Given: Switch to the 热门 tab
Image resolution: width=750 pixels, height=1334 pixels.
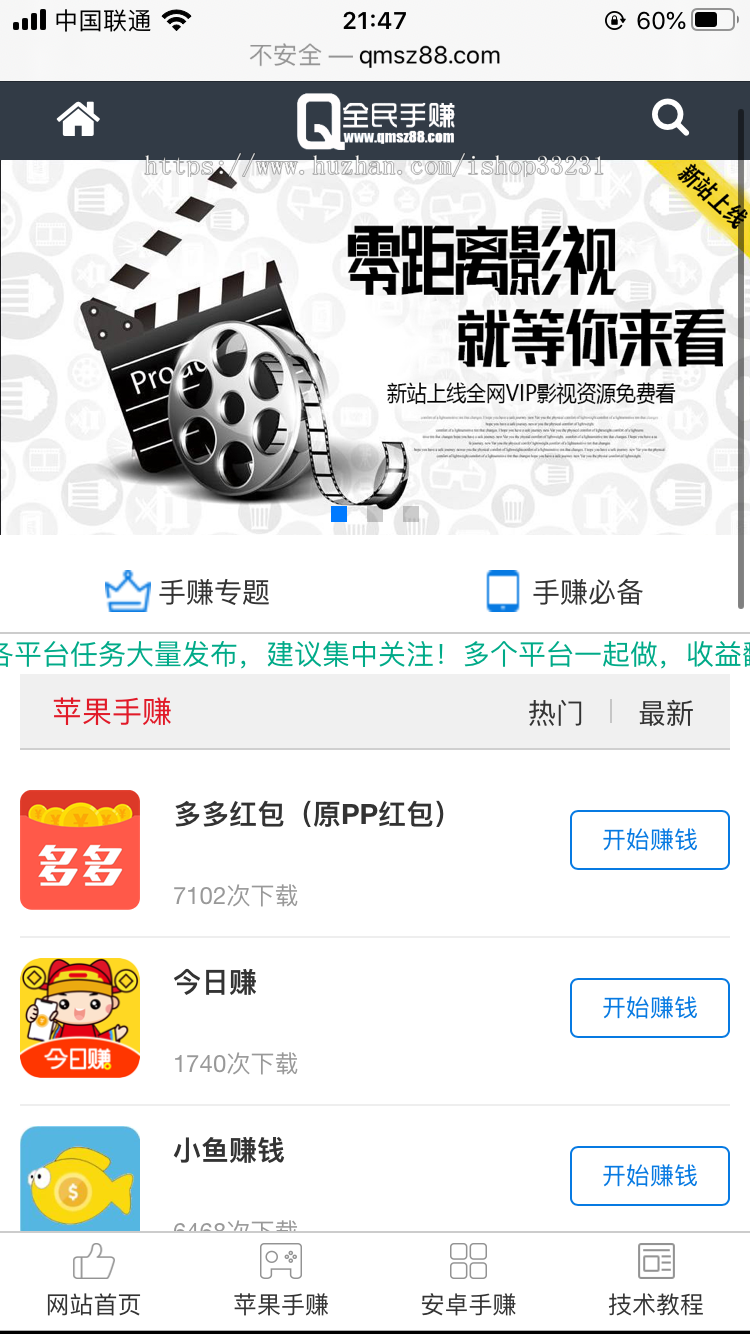Looking at the screenshot, I should tap(555, 712).
